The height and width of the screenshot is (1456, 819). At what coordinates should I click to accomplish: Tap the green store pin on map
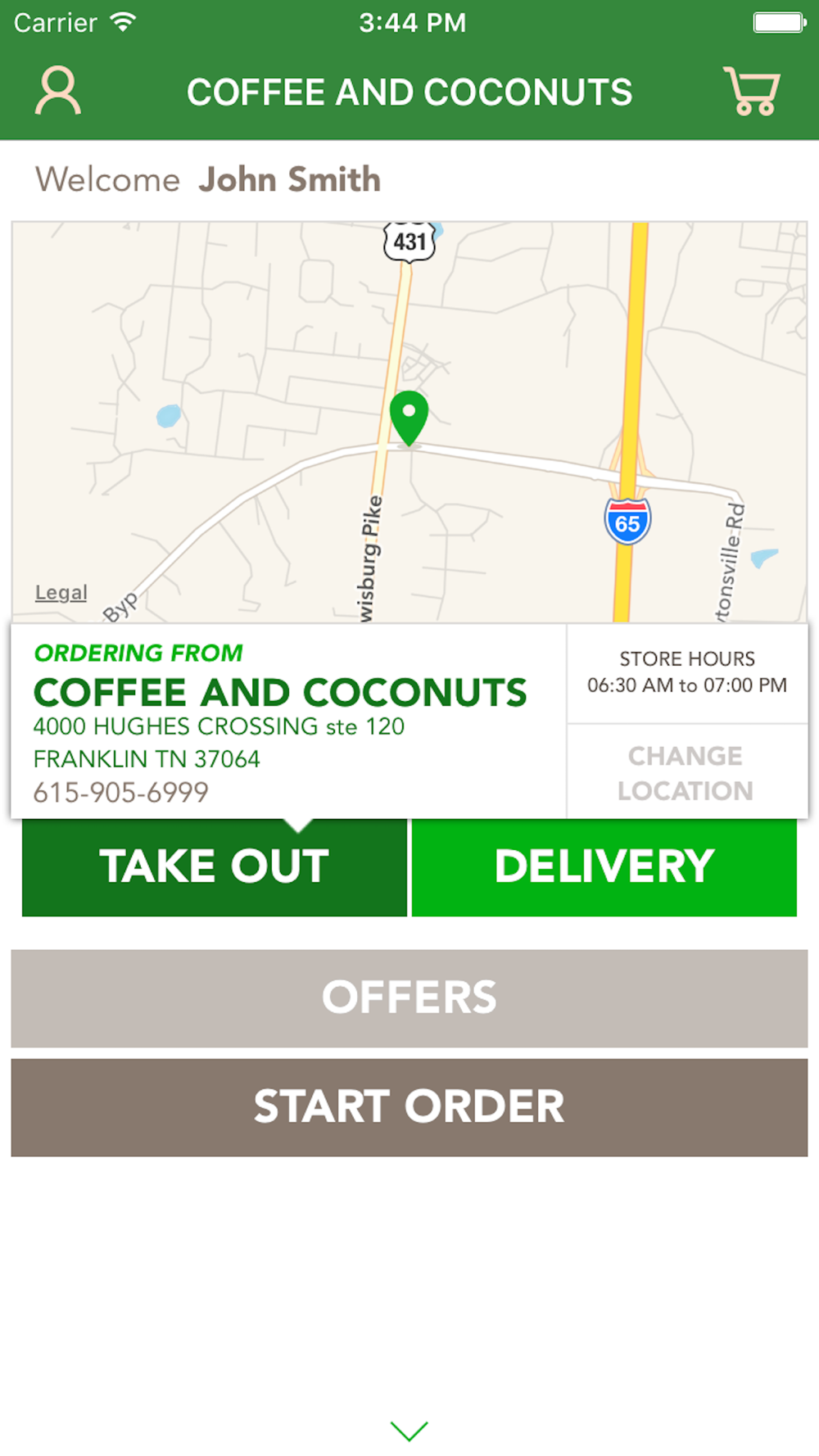point(409,418)
